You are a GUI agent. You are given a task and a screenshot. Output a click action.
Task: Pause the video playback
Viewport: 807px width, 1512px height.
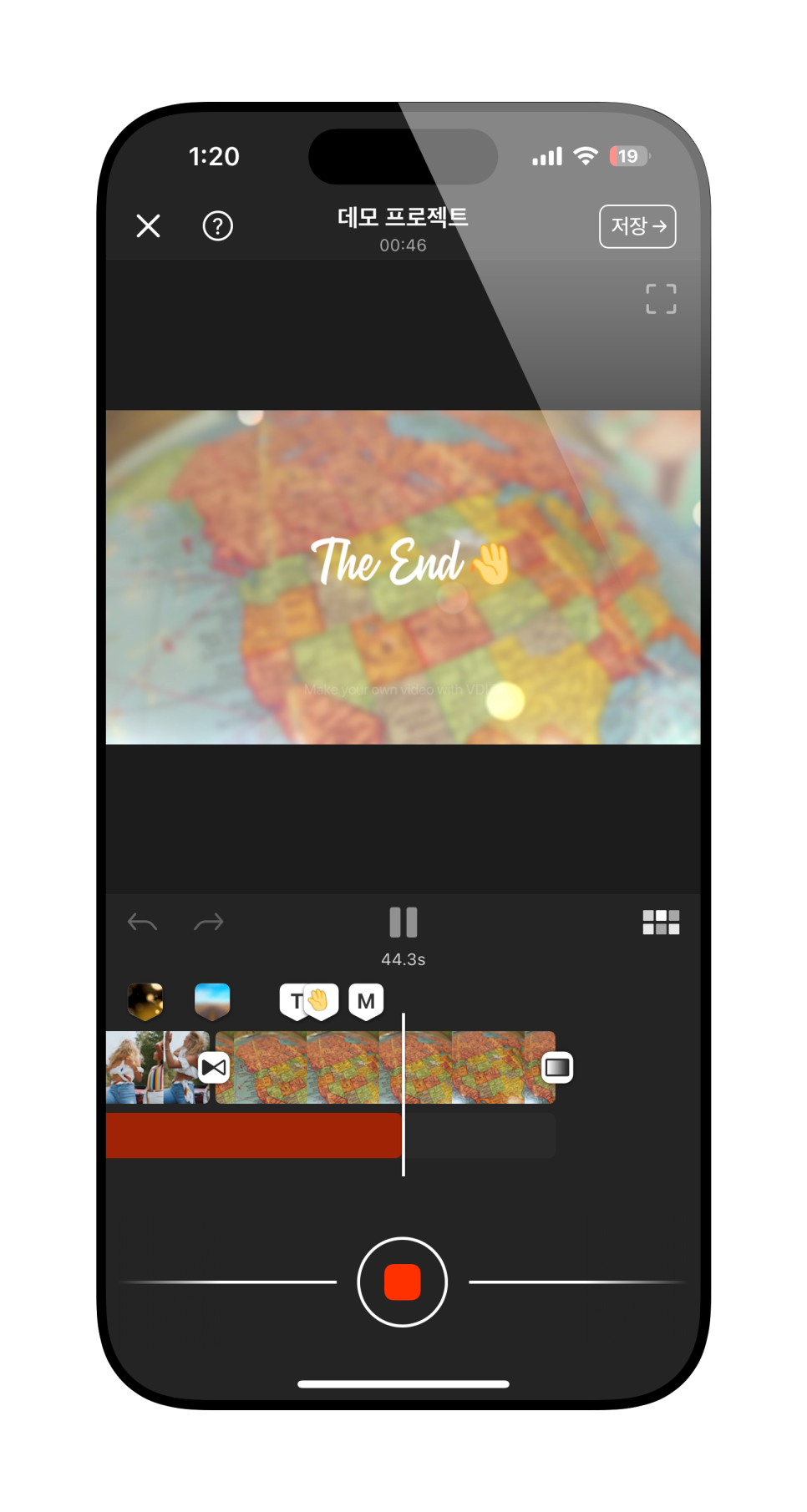403,923
